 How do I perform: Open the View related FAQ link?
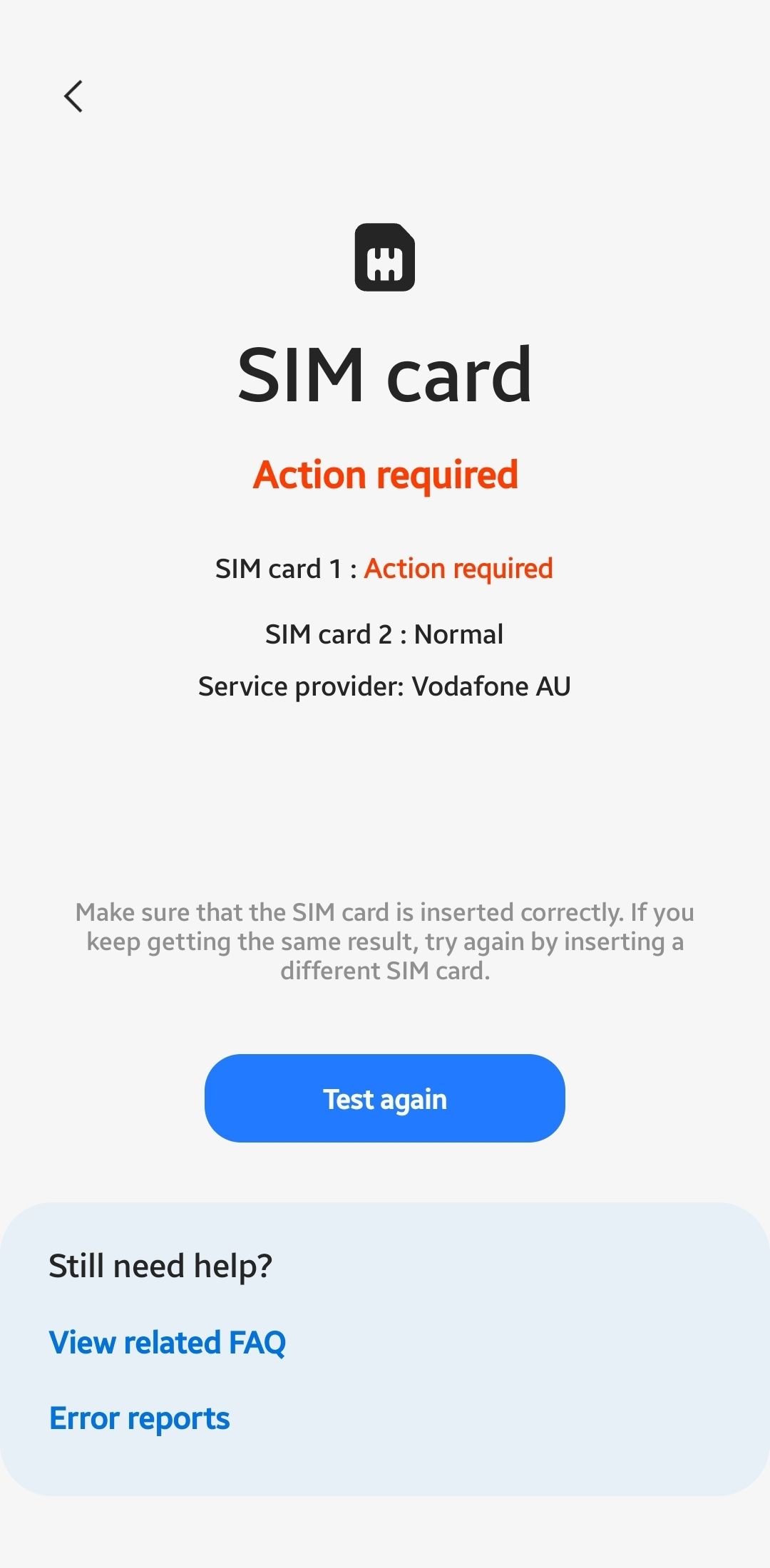click(x=167, y=1341)
